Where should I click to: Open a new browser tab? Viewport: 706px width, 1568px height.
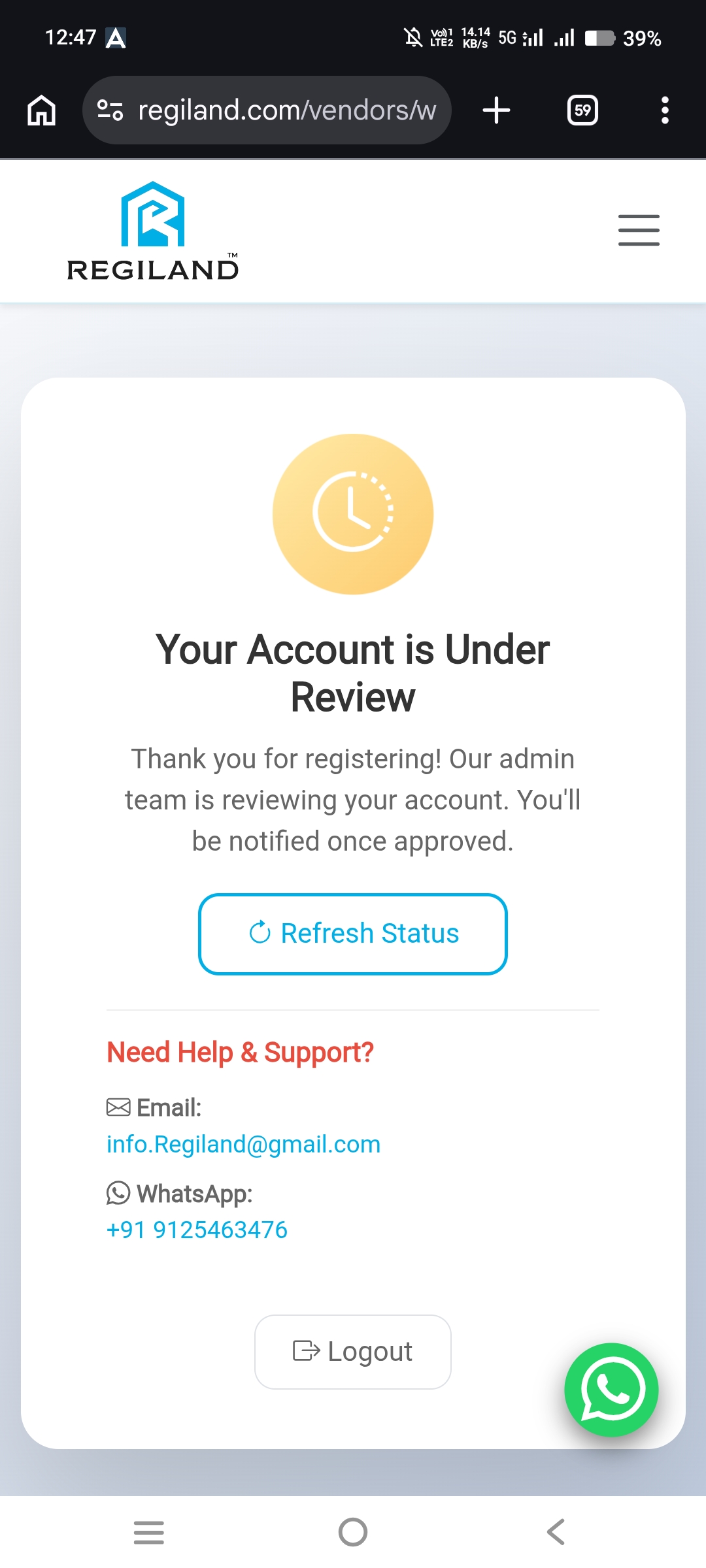[496, 110]
